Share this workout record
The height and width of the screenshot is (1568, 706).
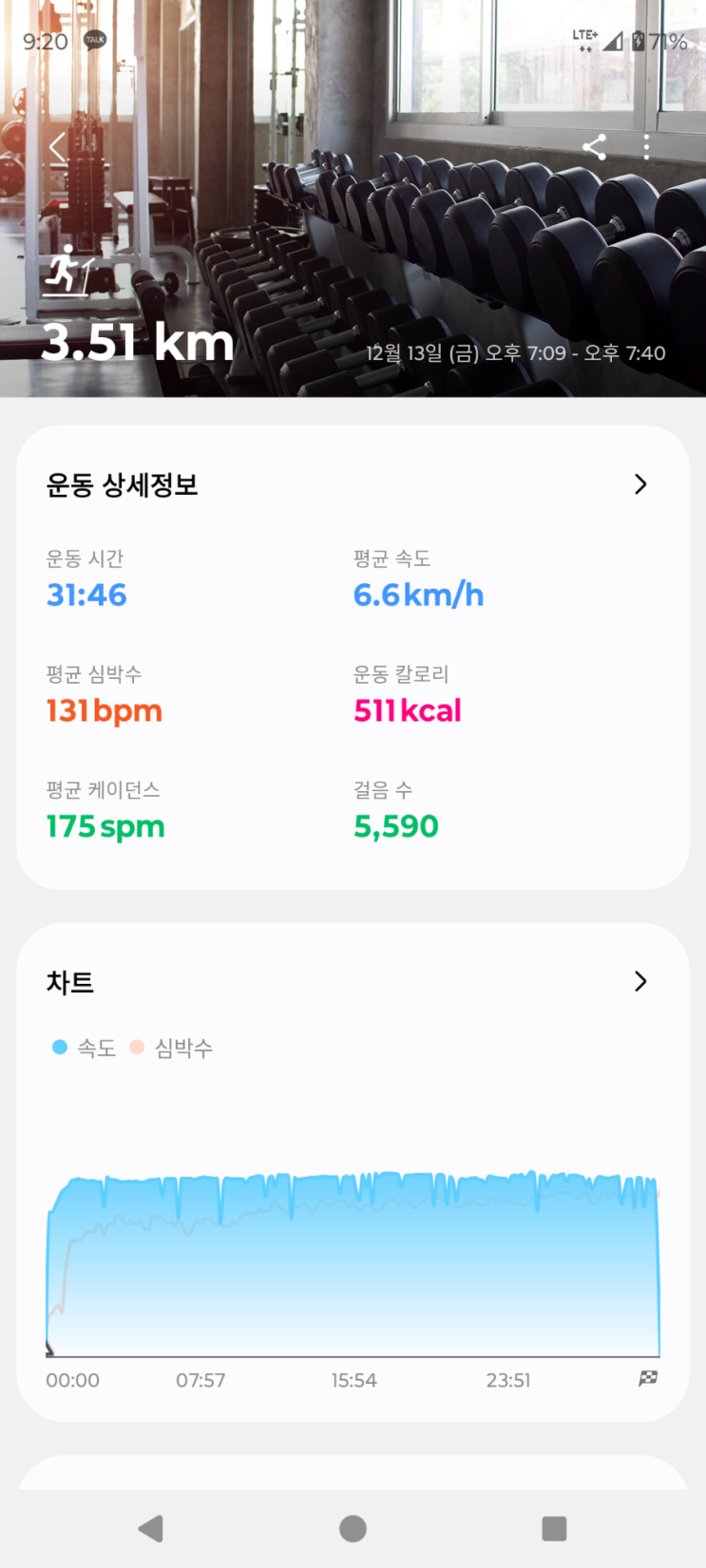[595, 147]
